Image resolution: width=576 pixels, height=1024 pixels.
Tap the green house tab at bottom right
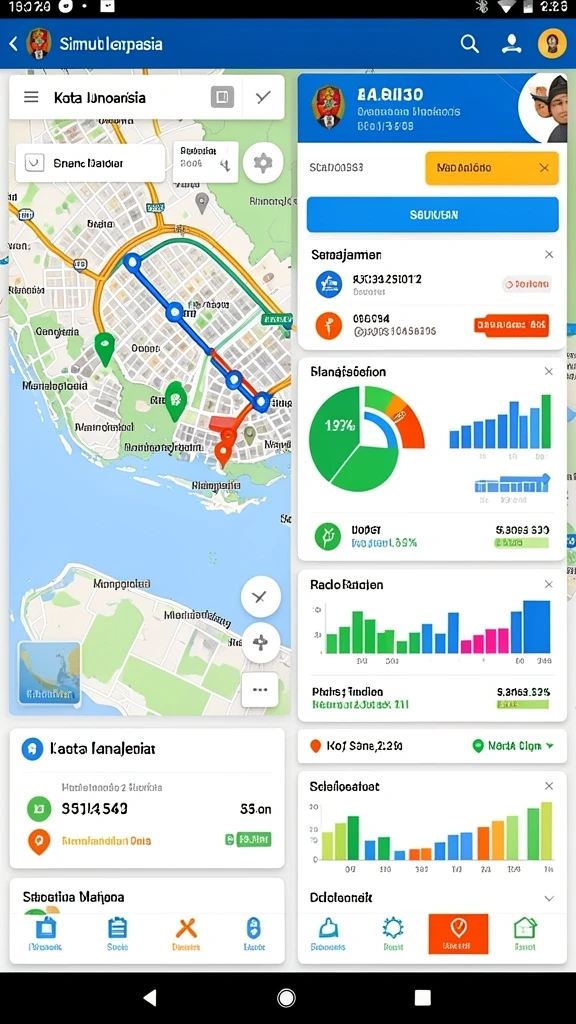pos(525,934)
